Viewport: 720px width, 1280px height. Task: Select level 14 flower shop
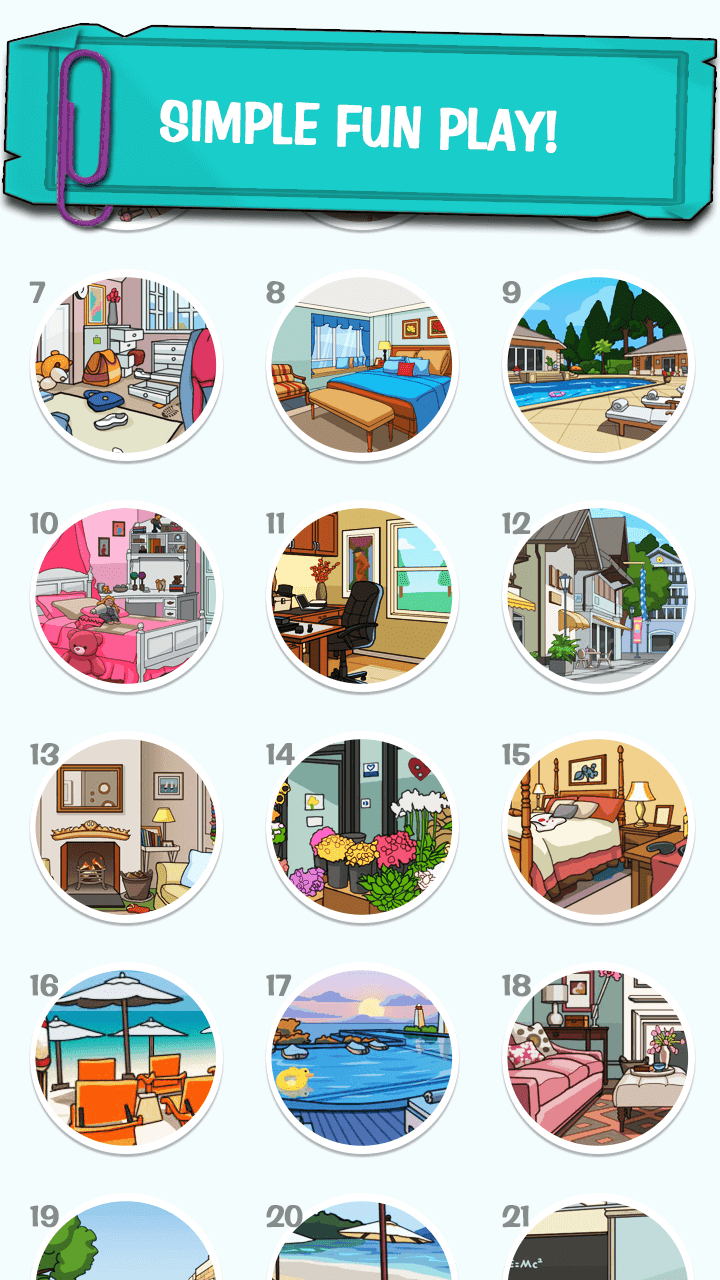pos(362,827)
